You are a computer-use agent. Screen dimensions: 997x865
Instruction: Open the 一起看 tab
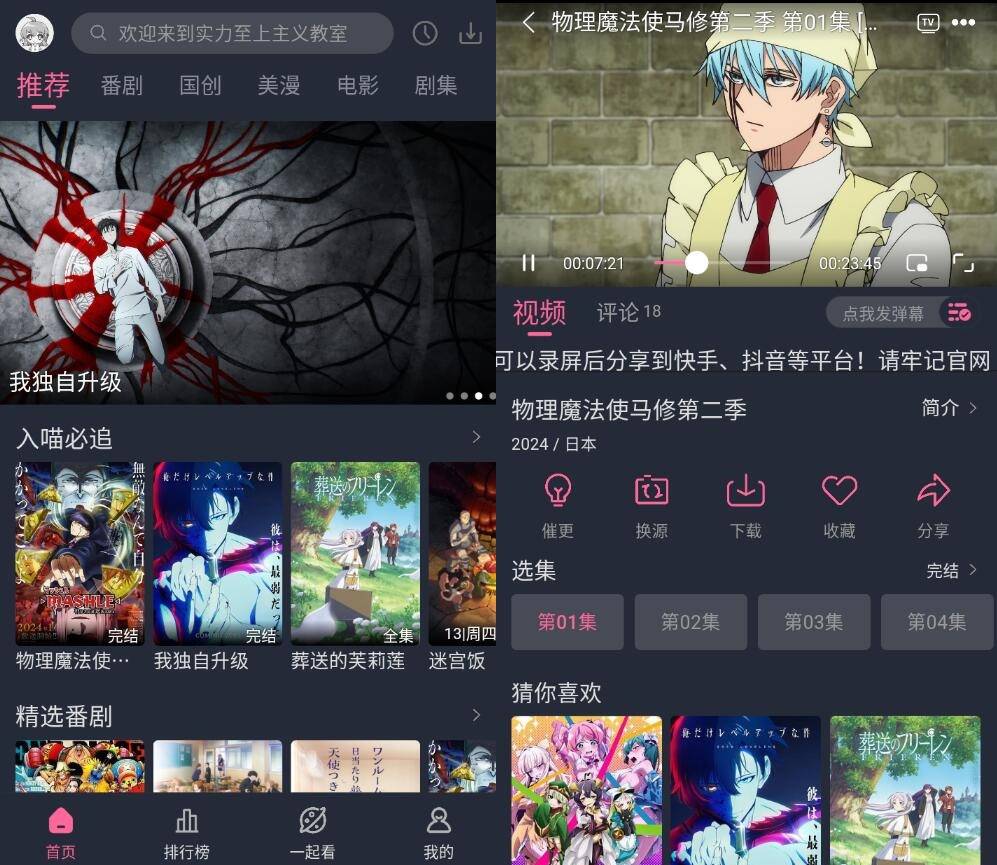(313, 832)
